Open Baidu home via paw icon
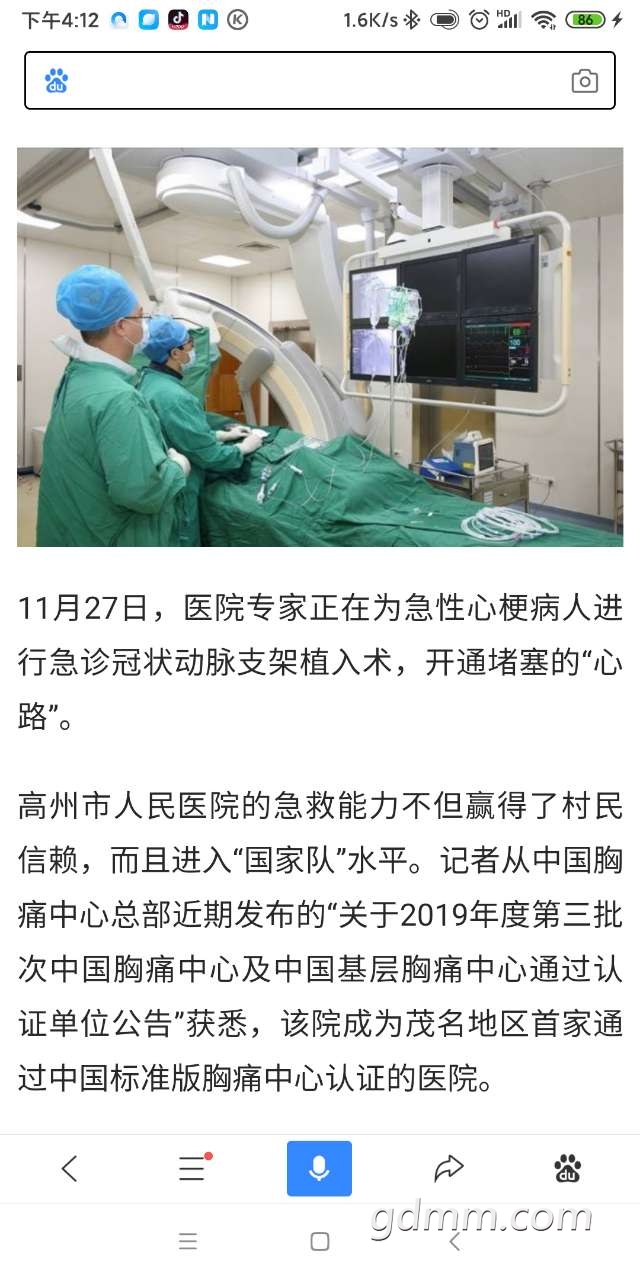 (568, 1168)
